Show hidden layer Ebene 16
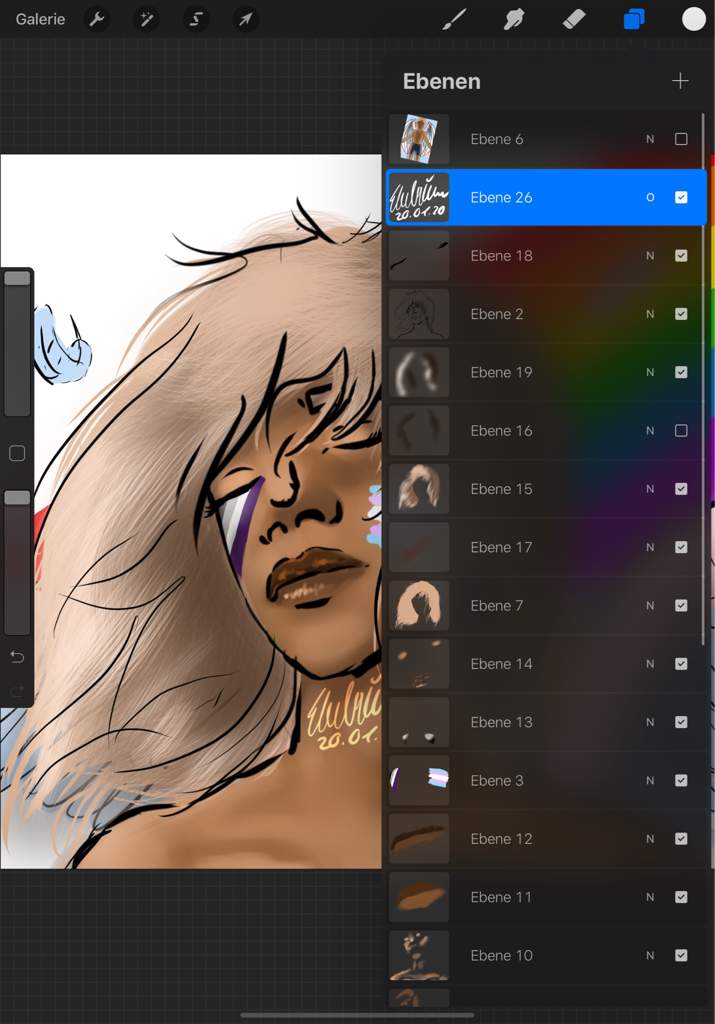This screenshot has height=1024, width=715. coord(681,431)
